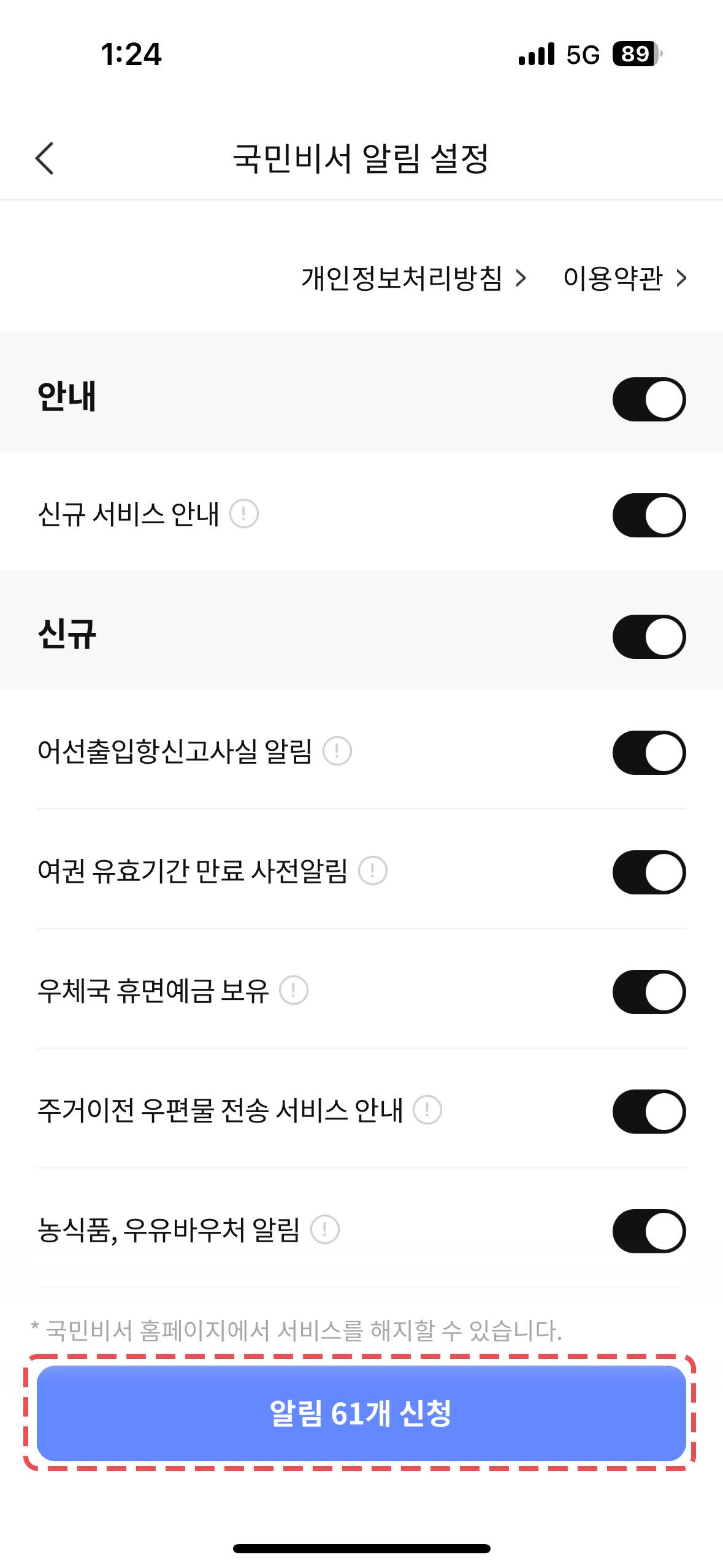723x1568 pixels.
Task: Disable 어선출입항신고사실 알림
Action: [649, 753]
